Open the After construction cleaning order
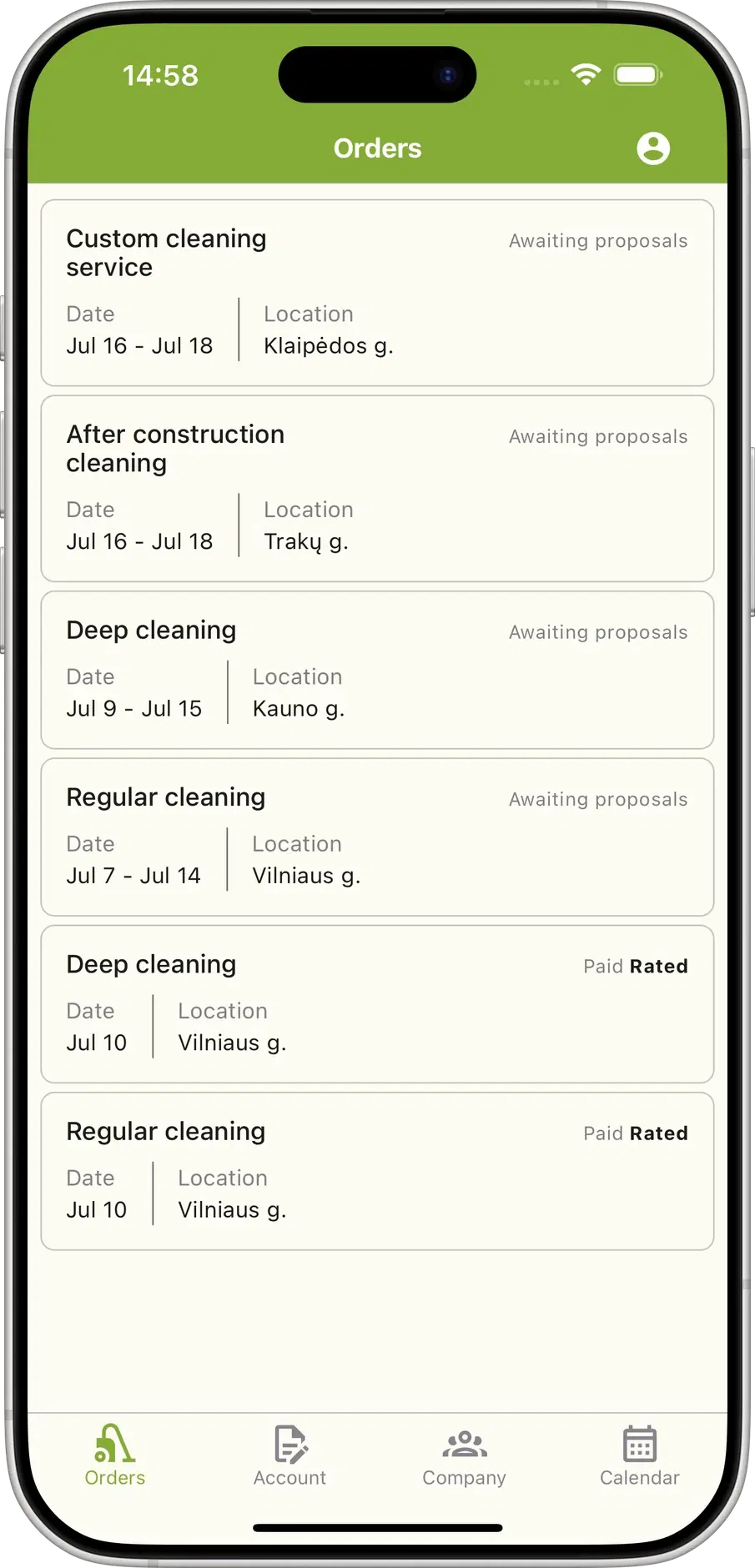The image size is (755, 1568). (x=377, y=488)
